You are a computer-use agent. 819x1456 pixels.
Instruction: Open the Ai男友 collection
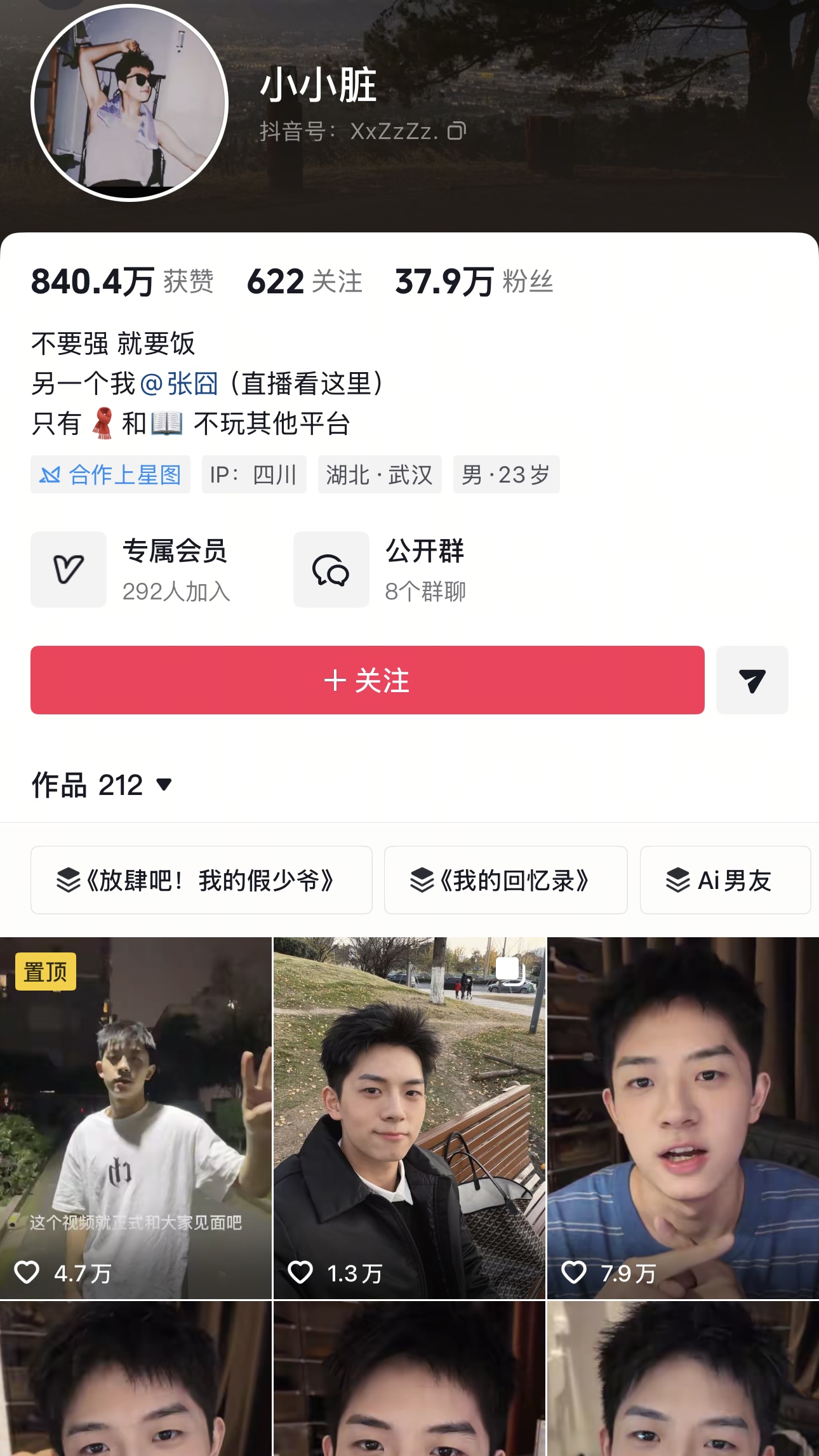[x=724, y=880]
